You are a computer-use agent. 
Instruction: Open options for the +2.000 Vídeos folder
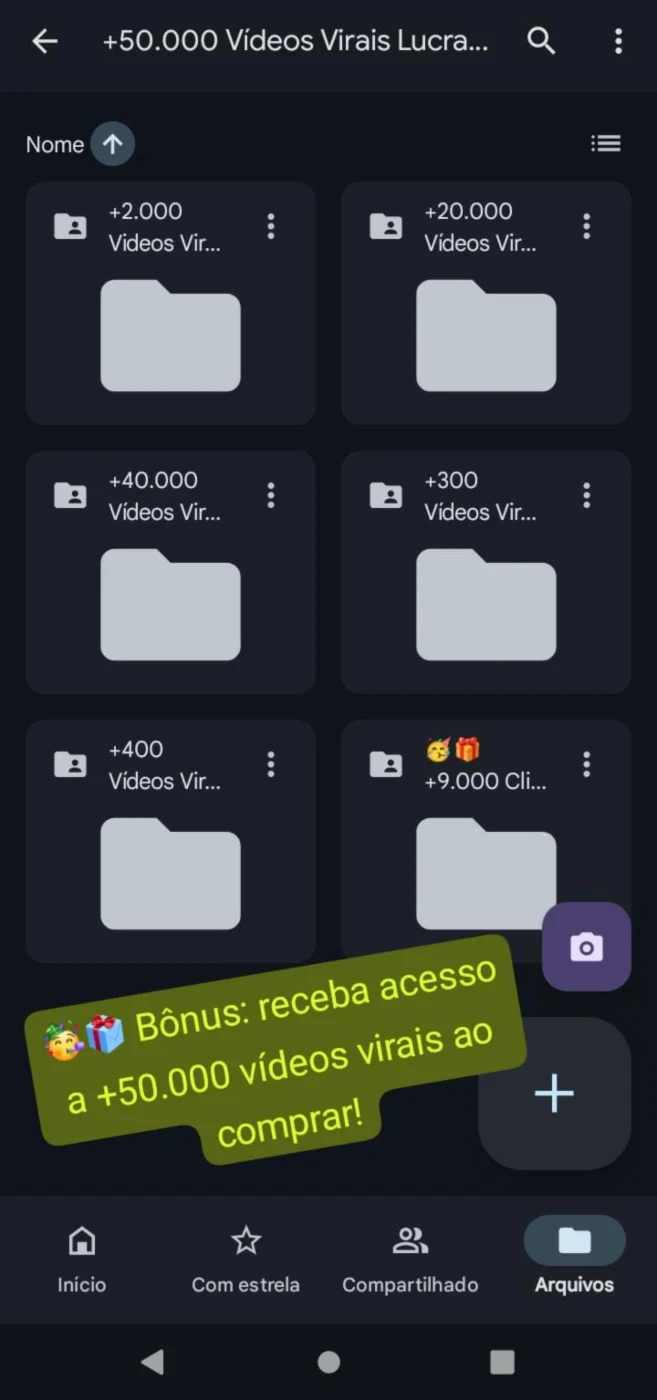tap(270, 227)
